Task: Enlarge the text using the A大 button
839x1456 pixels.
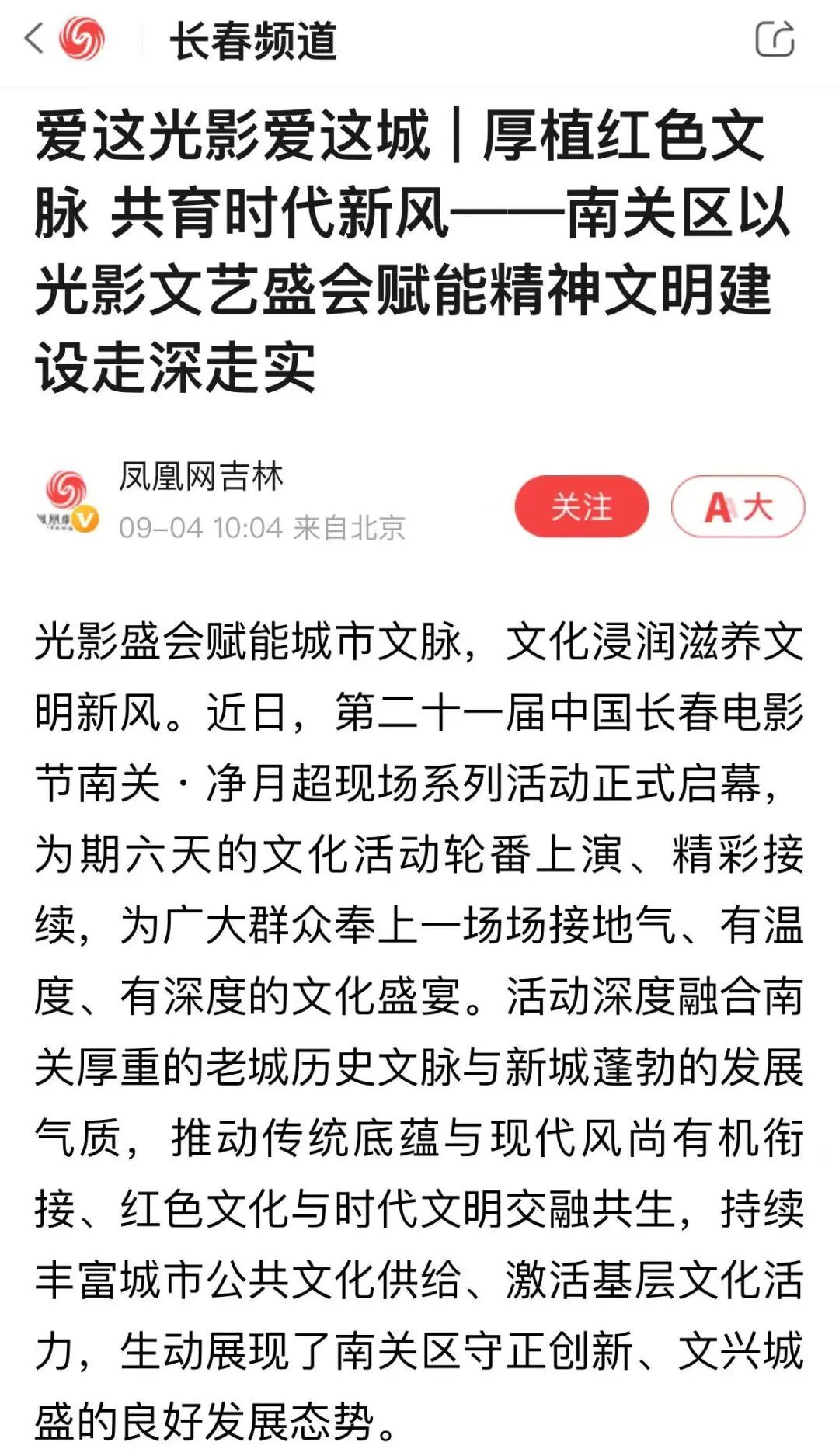Action: click(738, 507)
